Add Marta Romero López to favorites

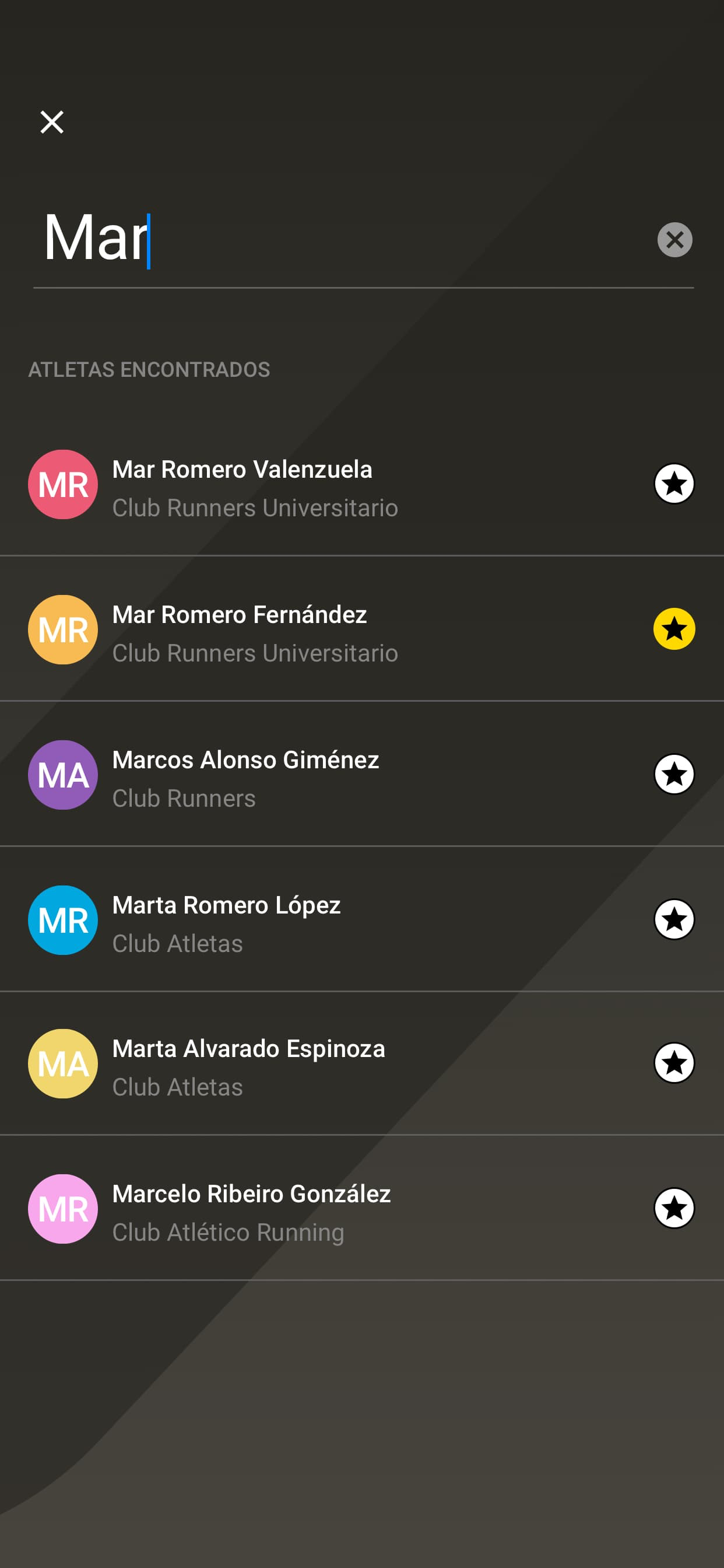(674, 919)
